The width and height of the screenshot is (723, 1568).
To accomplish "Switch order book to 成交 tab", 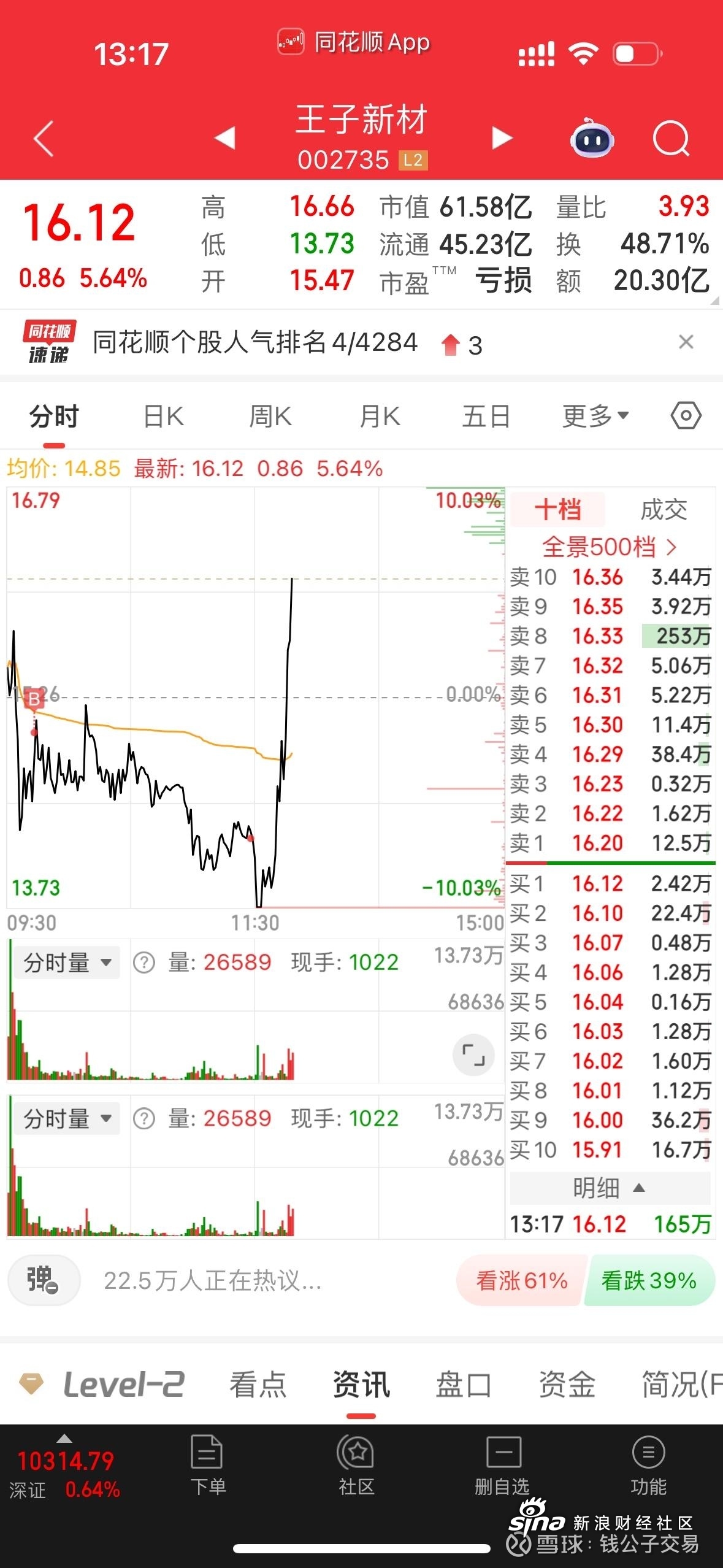I will [664, 510].
